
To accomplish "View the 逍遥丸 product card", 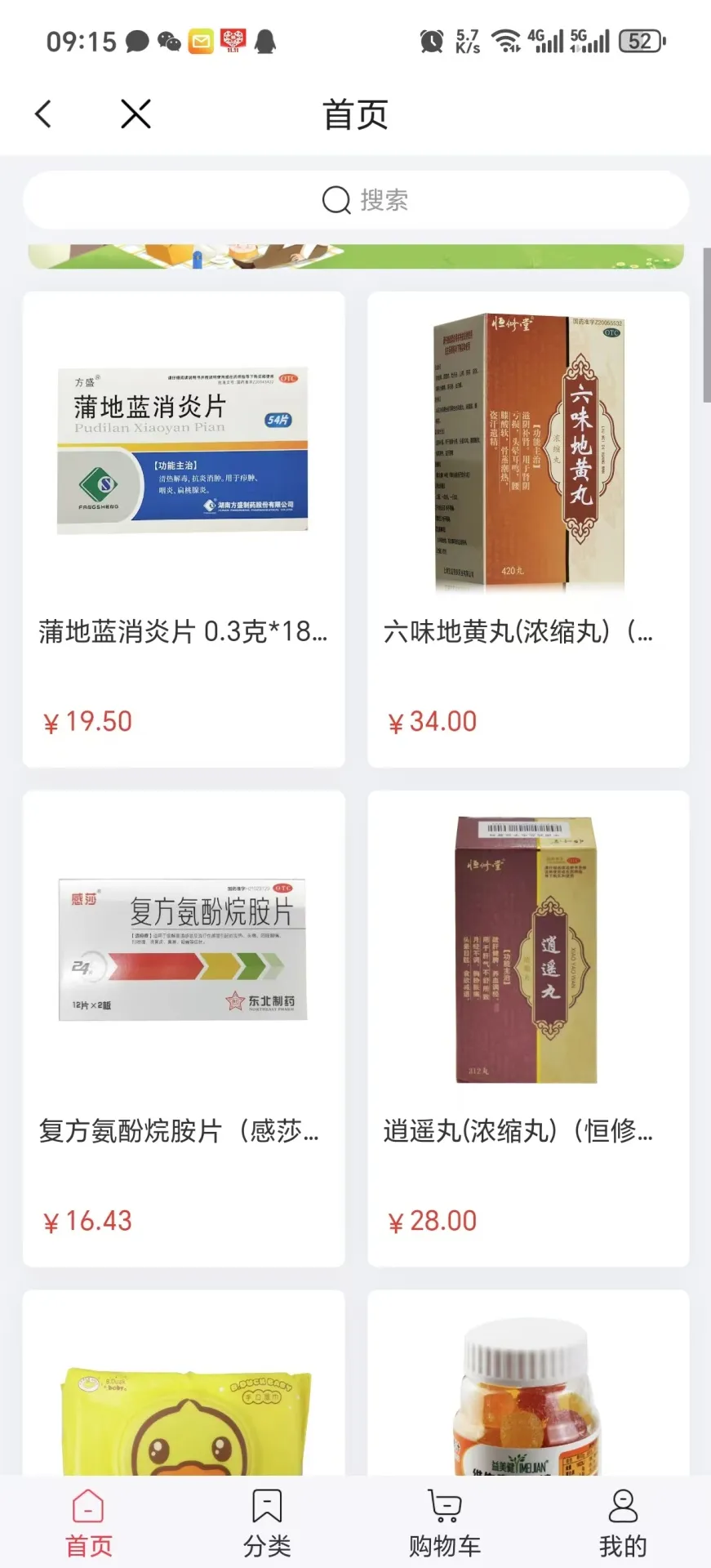I will pyautogui.click(x=528, y=1028).
